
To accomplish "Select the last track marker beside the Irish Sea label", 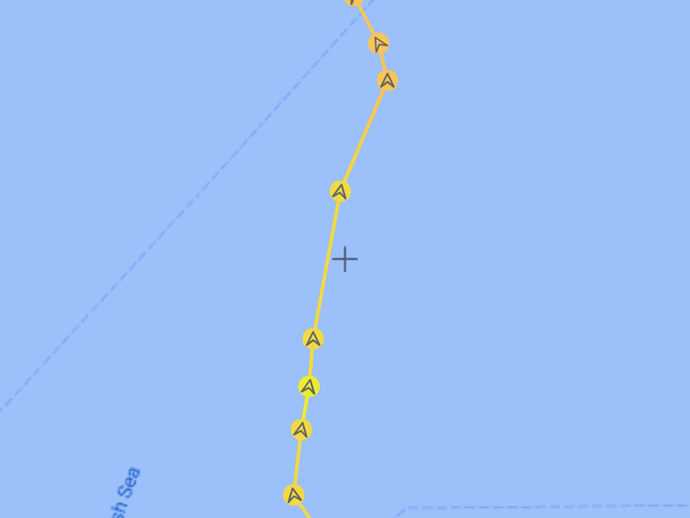I will [x=293, y=495].
